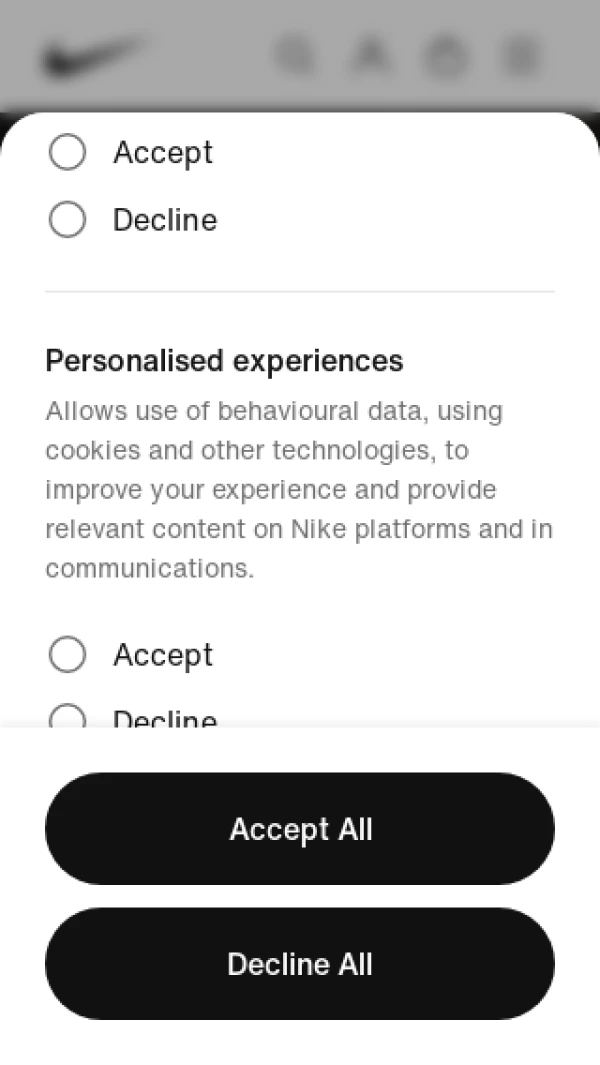Choose Accept for Personalised experiences

click(67, 655)
